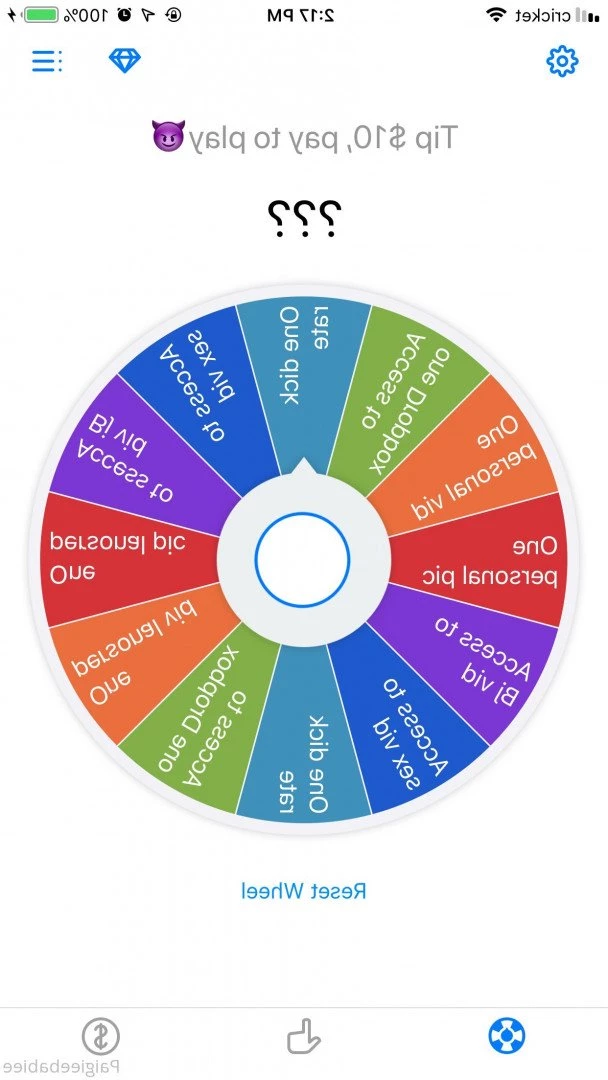The width and height of the screenshot is (608, 1080).
Task: Tap Reset Wheel
Action: point(304,891)
